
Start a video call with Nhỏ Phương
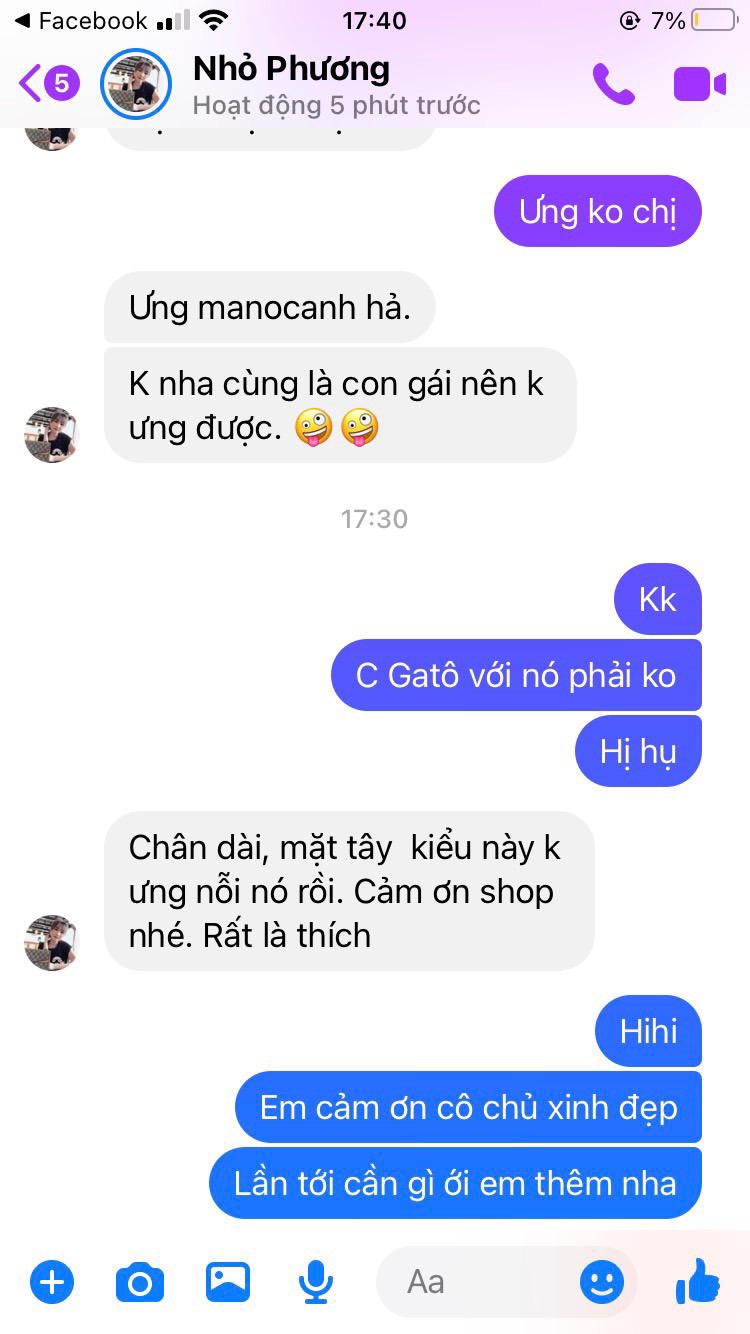(699, 84)
